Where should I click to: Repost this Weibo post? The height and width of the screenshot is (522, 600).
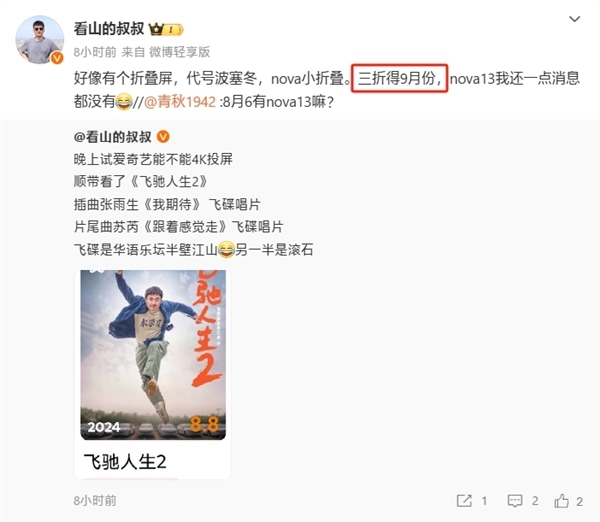tap(471, 500)
